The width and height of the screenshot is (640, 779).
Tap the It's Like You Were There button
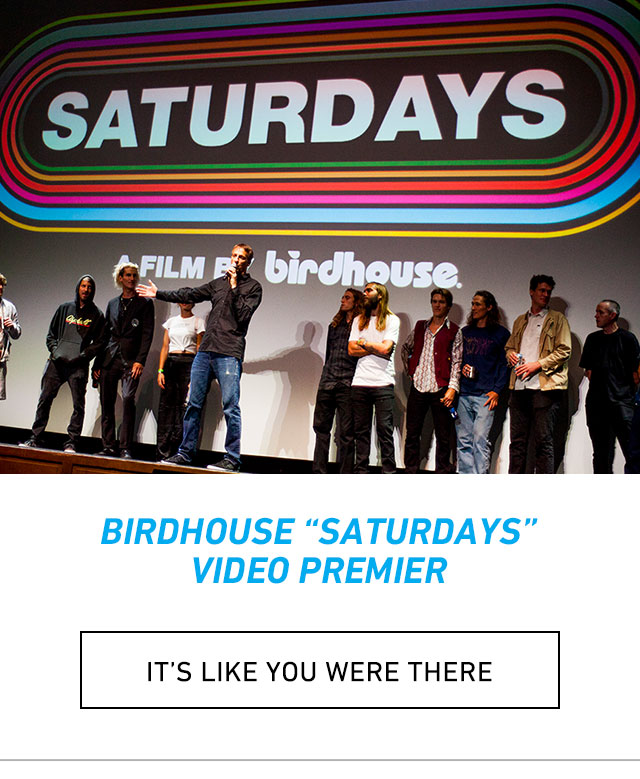[x=320, y=670]
